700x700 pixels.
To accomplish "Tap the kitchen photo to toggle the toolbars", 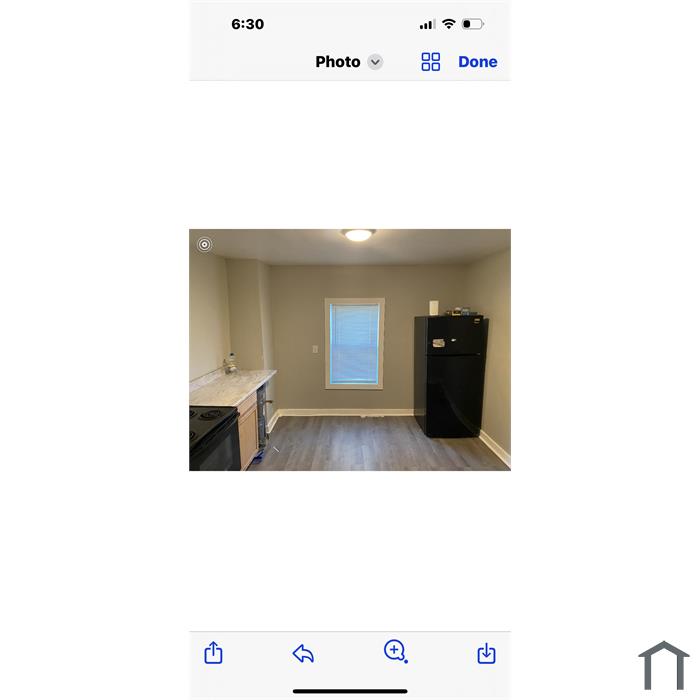I will coord(350,350).
